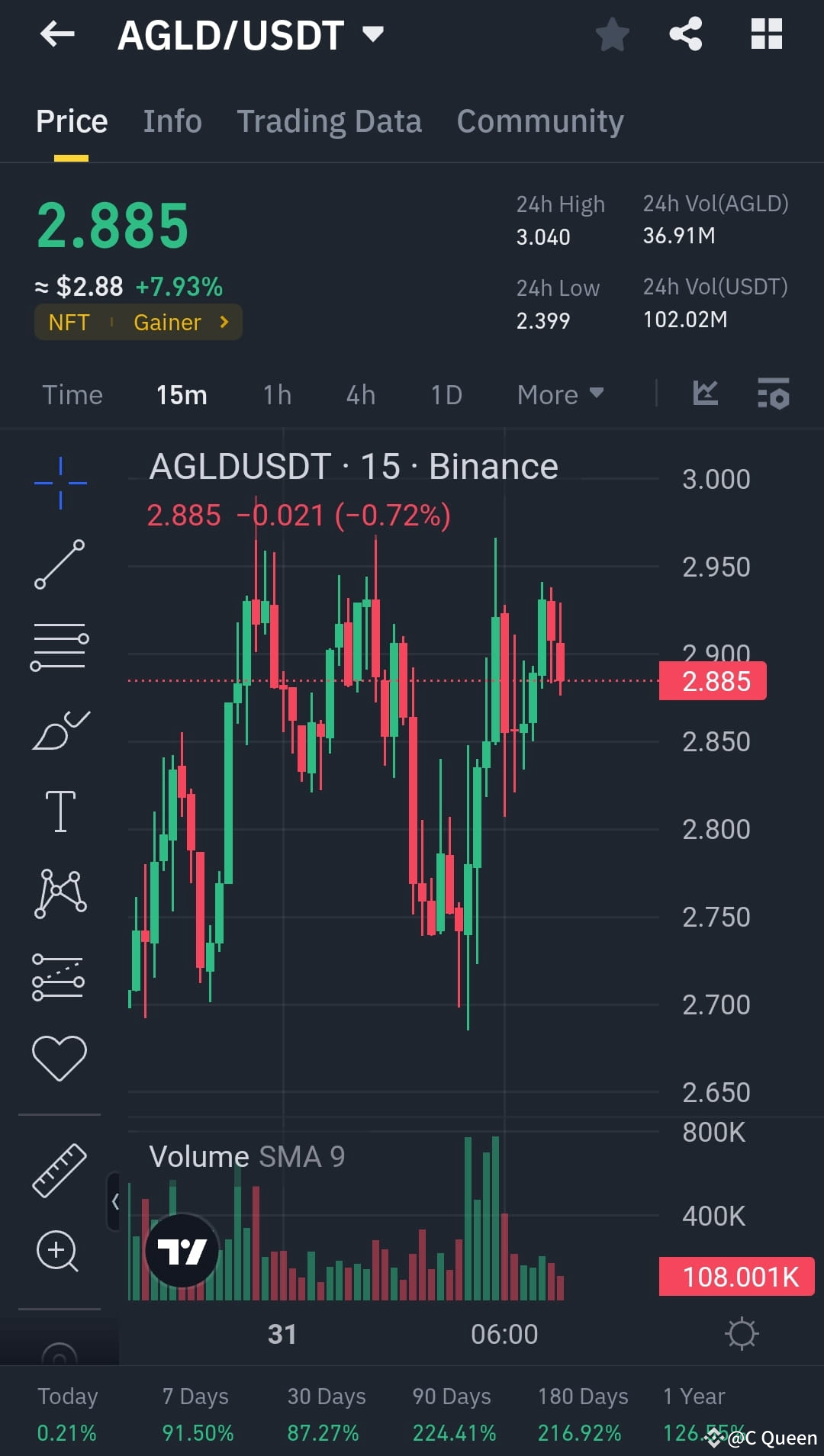This screenshot has height=1456, width=824.
Task: Open the indicator settings panel
Action: (773, 394)
